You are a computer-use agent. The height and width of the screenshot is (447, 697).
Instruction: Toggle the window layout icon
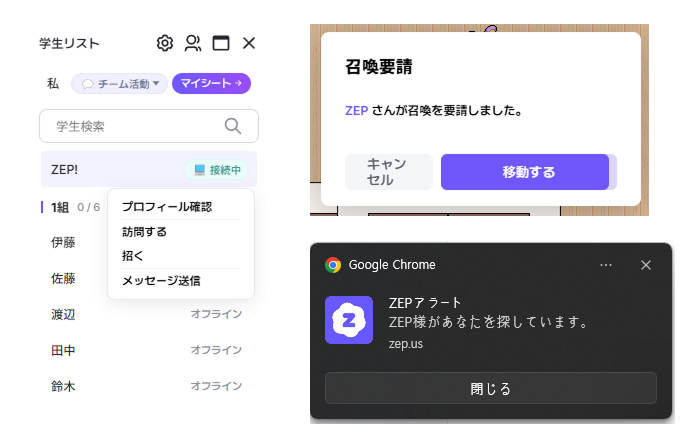[x=221, y=43]
